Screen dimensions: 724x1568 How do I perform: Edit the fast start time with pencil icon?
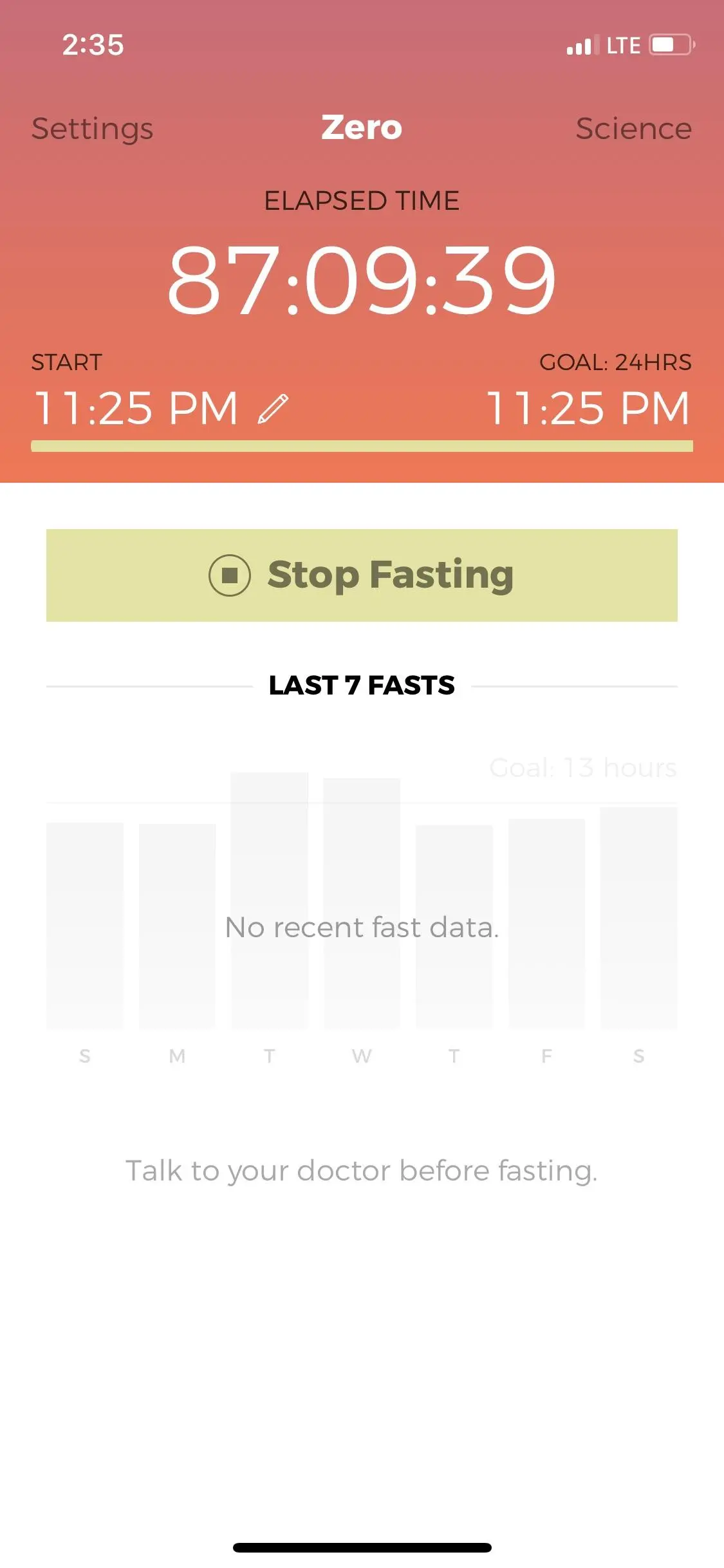tap(273, 409)
